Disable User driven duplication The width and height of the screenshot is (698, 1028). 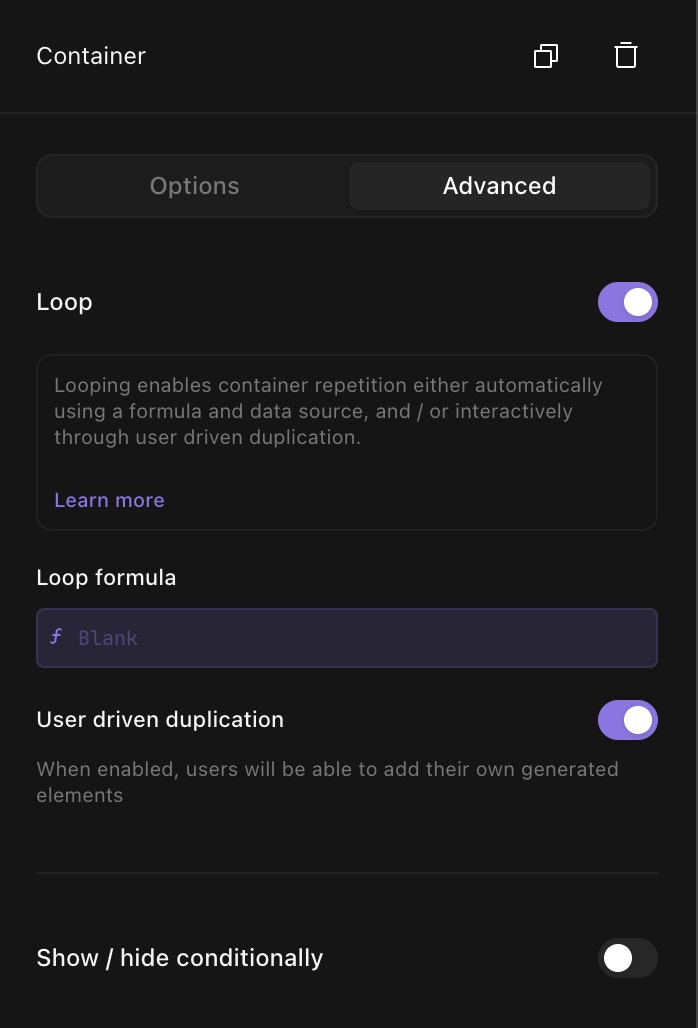[x=627, y=720]
